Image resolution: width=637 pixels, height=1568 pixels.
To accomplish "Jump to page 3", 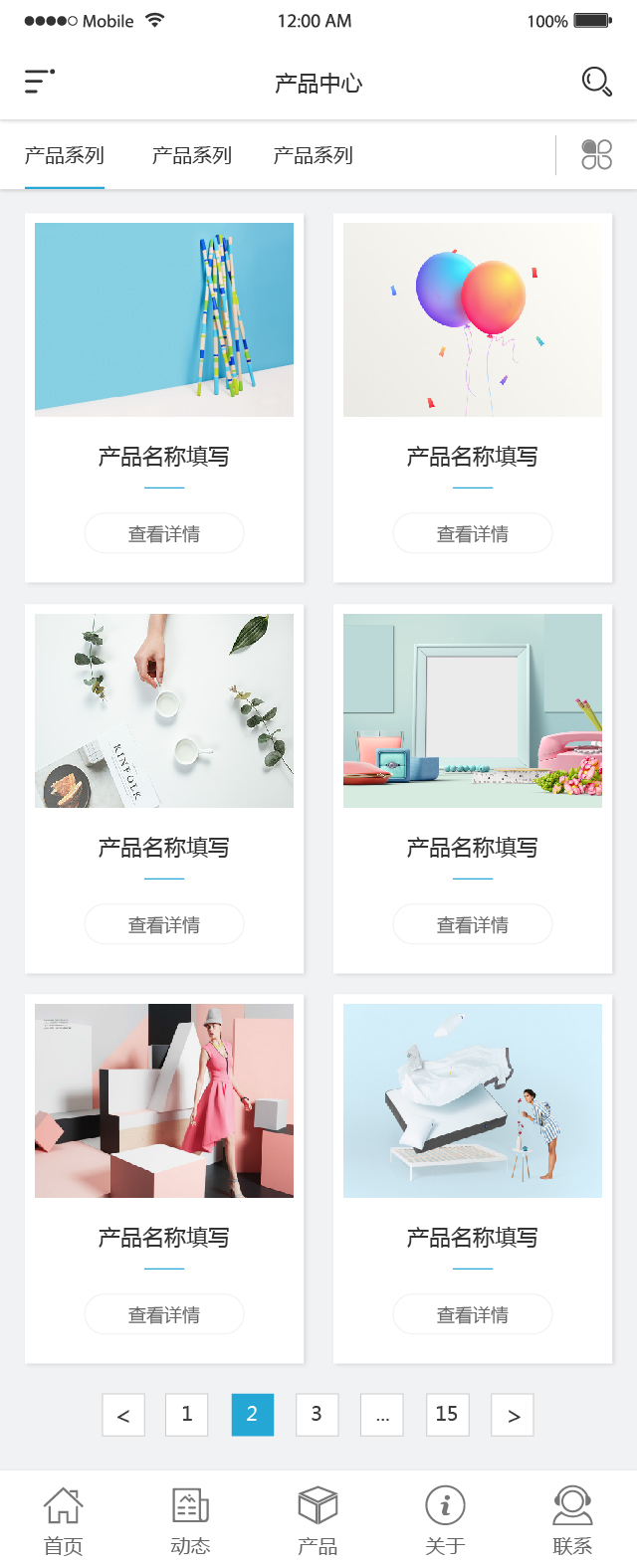I will 317,1415.
